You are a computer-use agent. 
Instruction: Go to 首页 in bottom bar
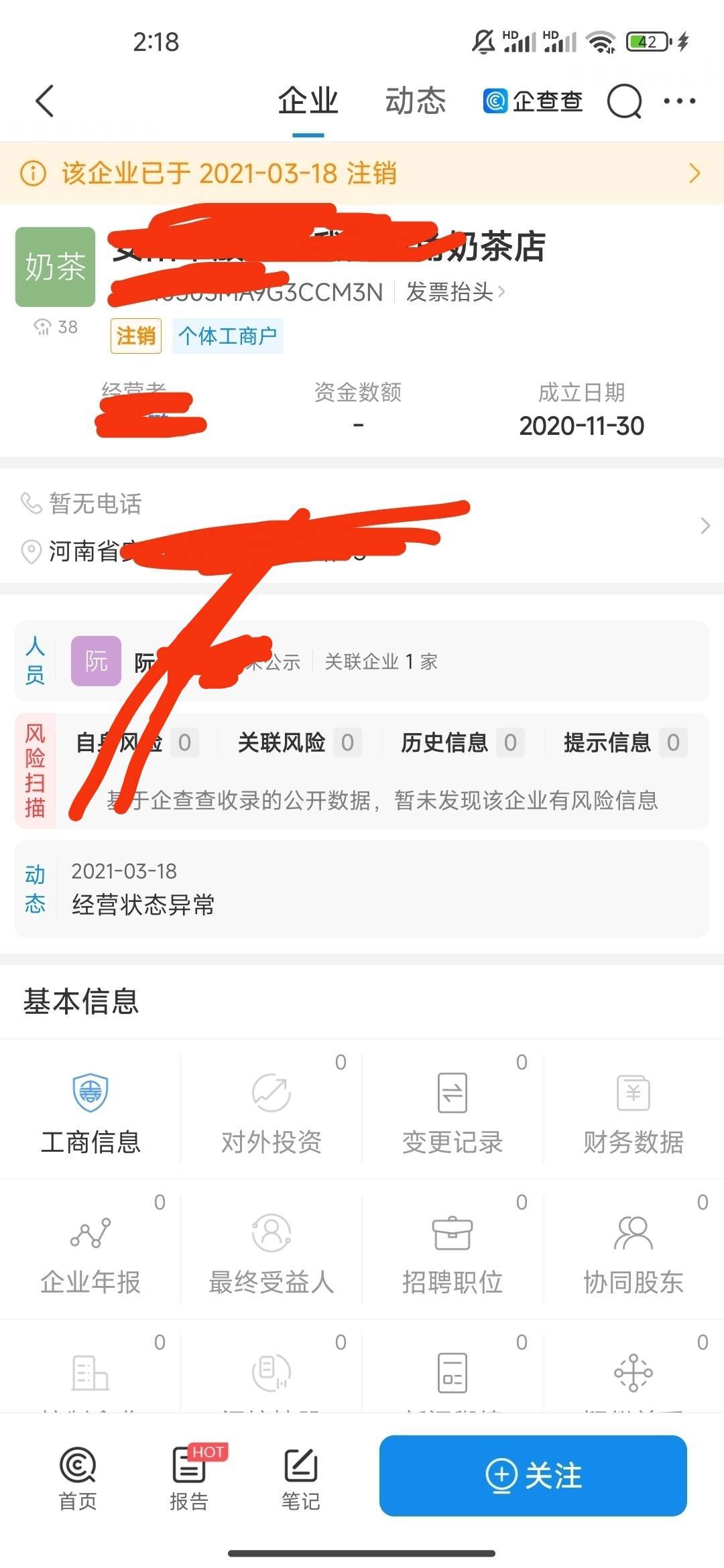click(78, 1478)
